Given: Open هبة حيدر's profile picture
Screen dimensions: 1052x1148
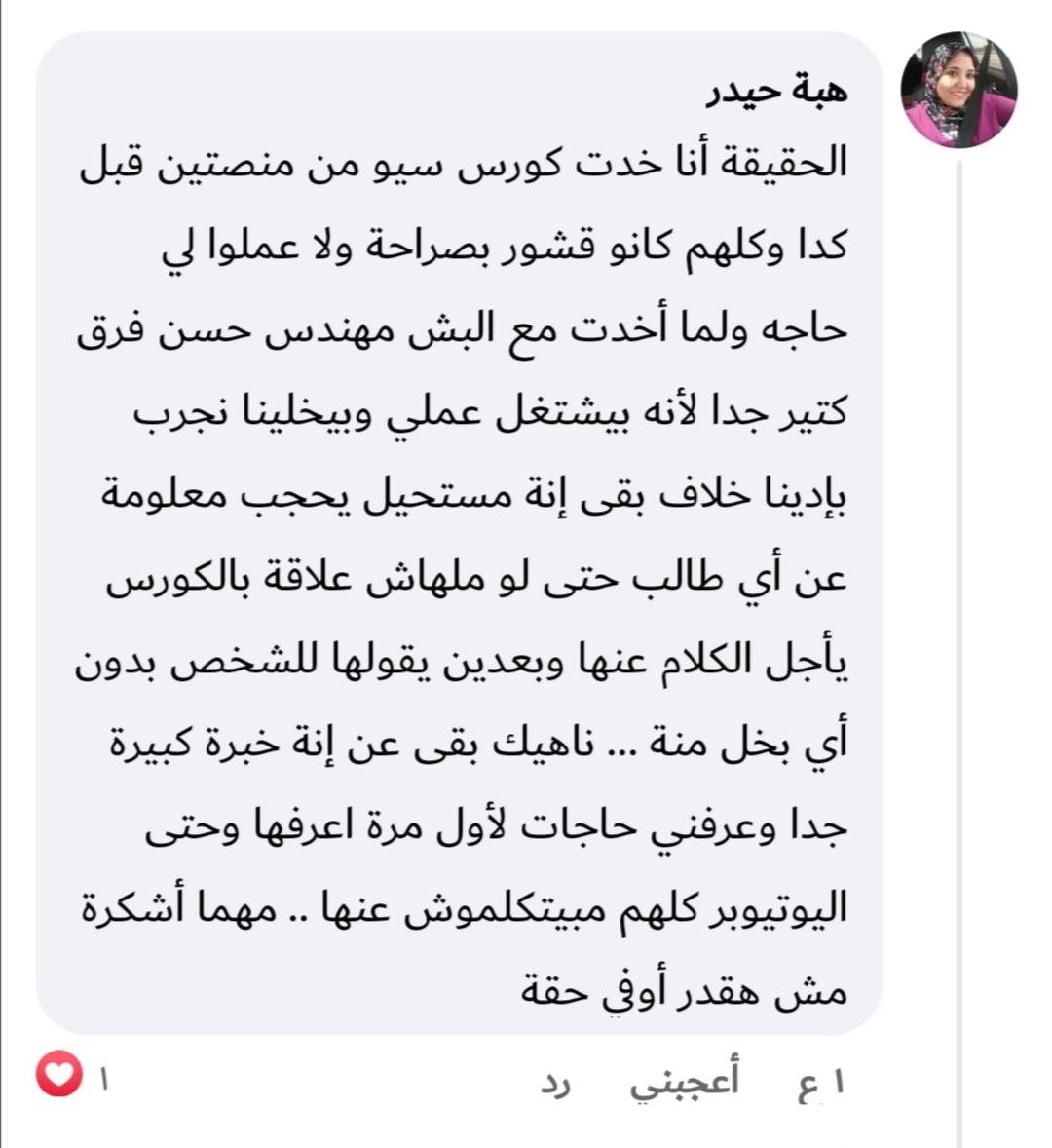Looking at the screenshot, I should [x=958, y=90].
